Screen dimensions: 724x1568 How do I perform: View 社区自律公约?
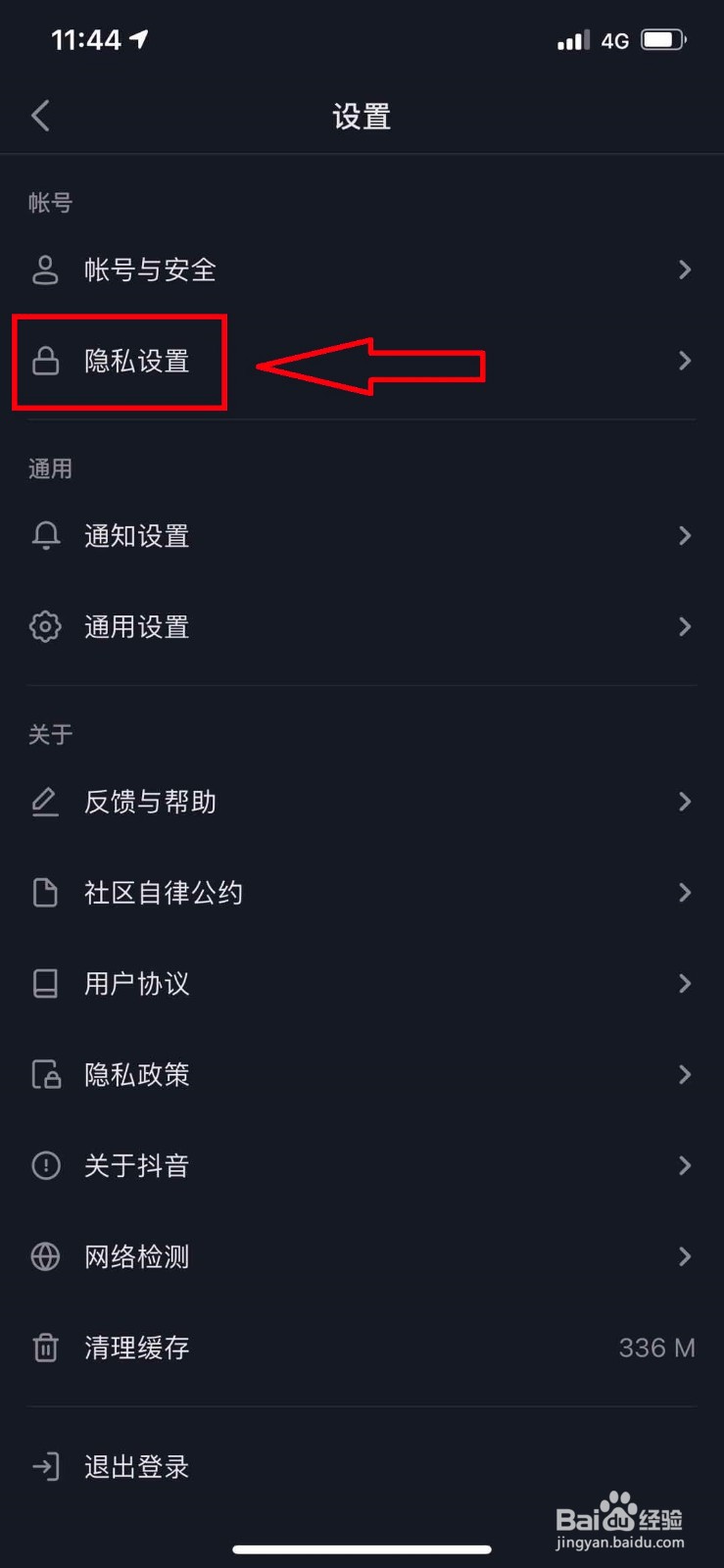coord(362,893)
